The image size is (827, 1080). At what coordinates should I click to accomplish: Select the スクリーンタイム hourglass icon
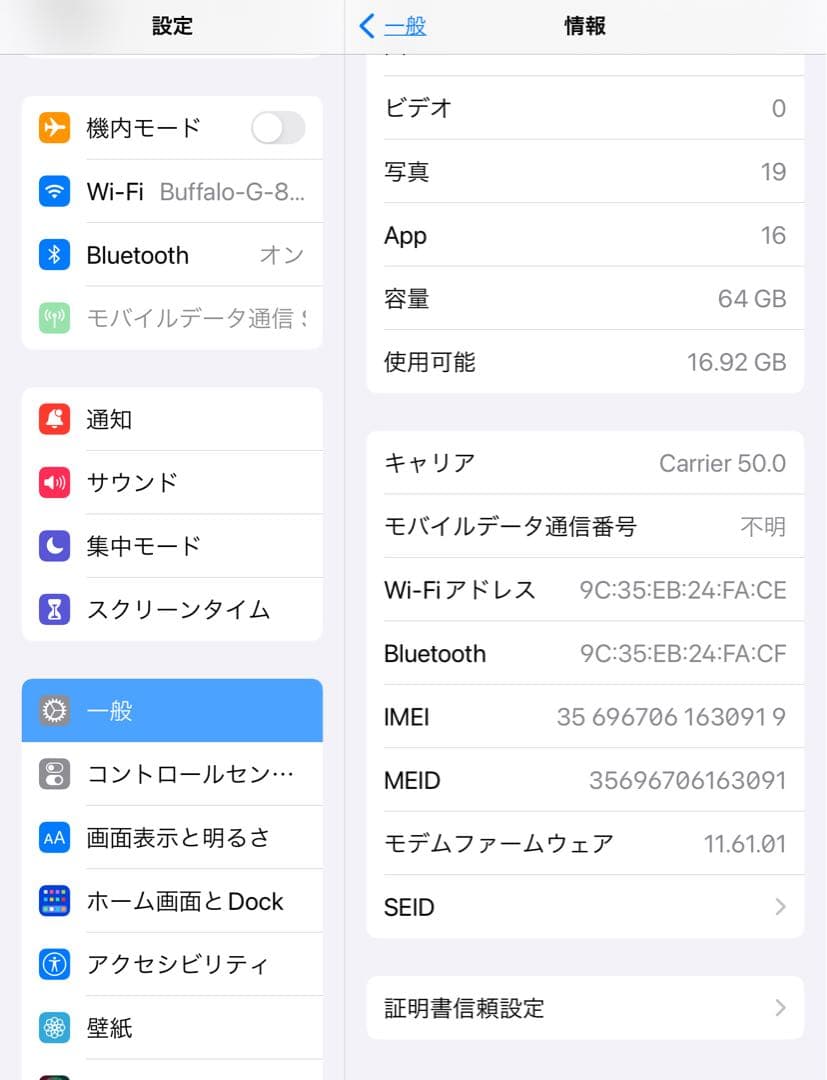point(55,610)
